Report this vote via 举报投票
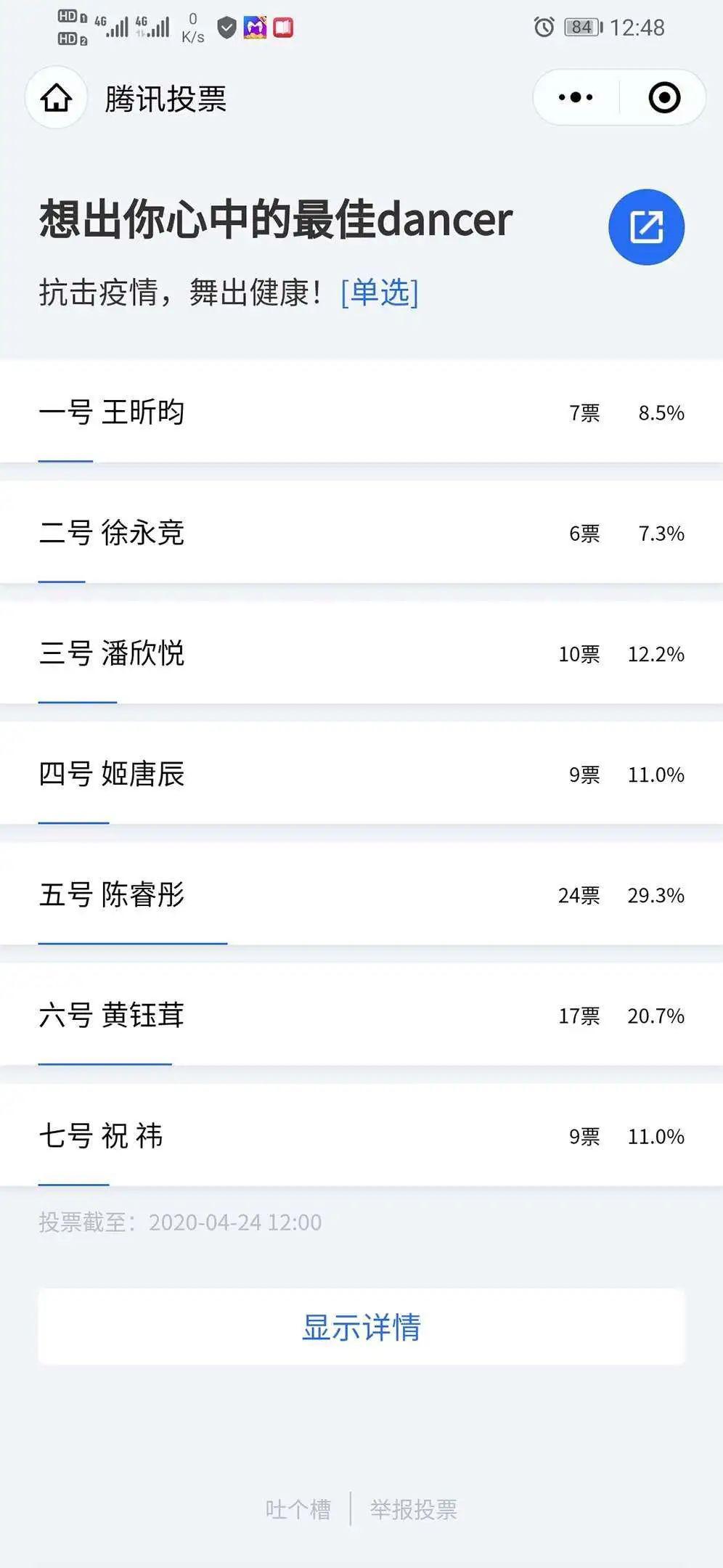 [414, 1509]
